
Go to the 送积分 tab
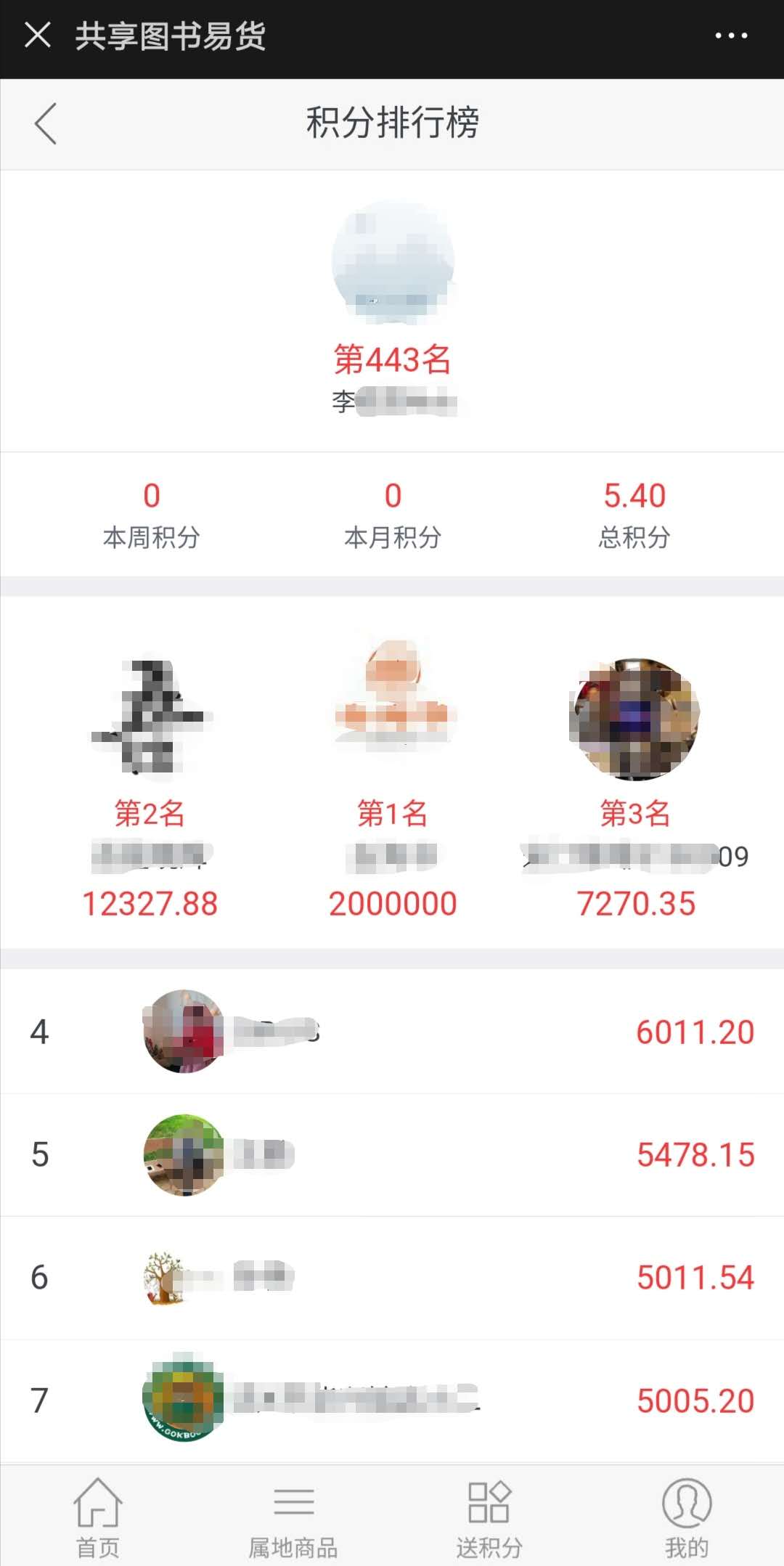(x=489, y=1517)
